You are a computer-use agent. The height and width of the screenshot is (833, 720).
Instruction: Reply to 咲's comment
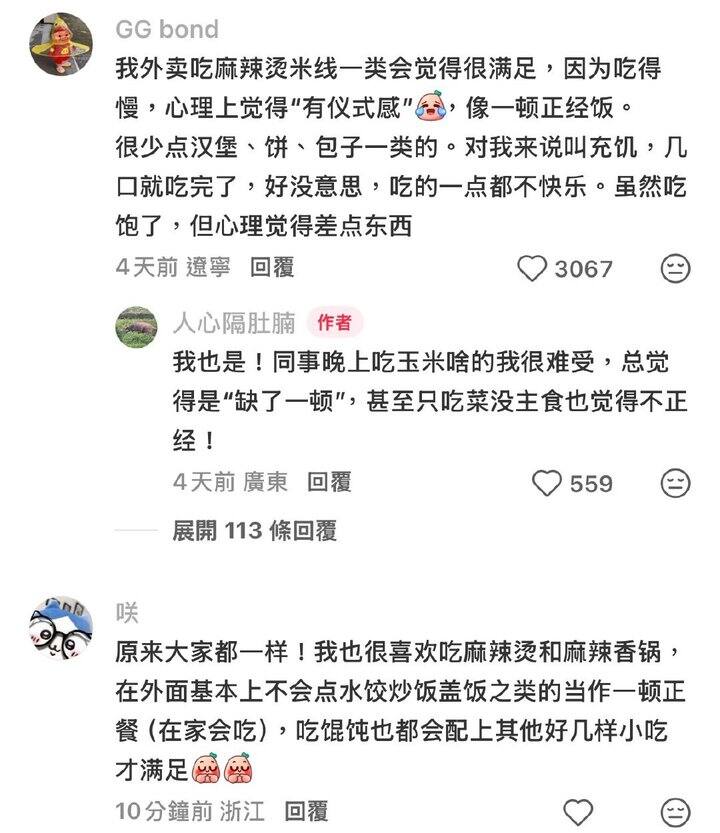(x=305, y=810)
